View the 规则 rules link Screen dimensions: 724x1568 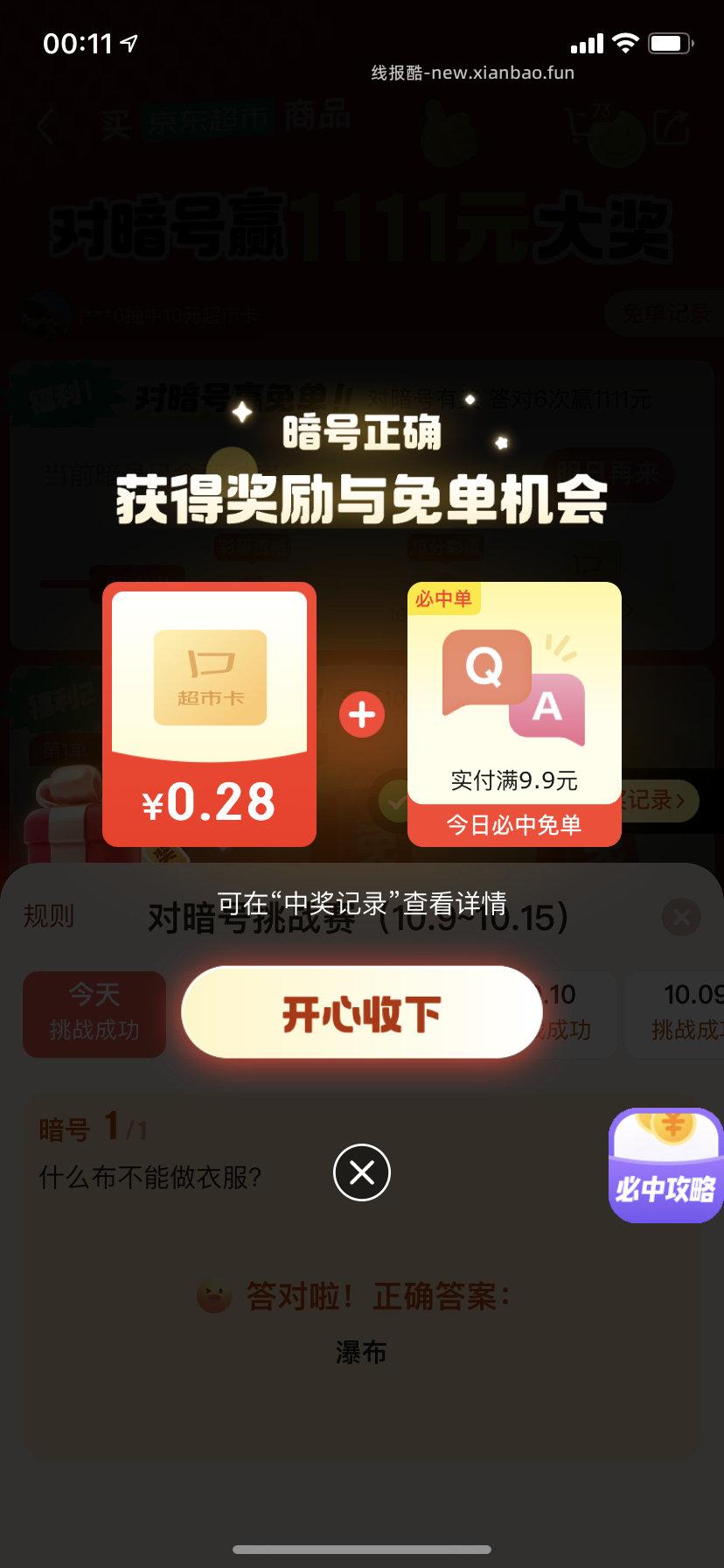(x=48, y=917)
